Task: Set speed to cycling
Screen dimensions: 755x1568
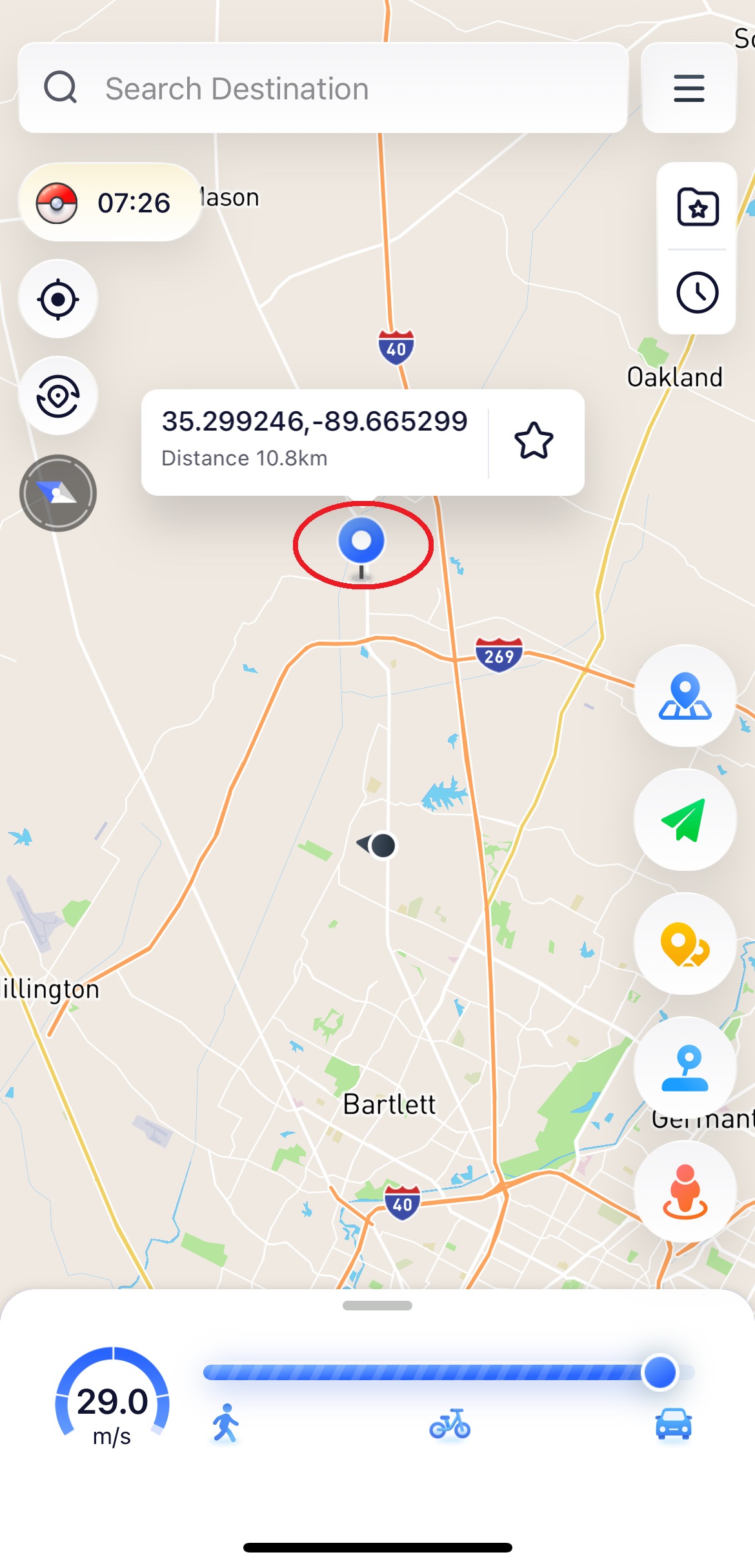Action: pos(450,1423)
